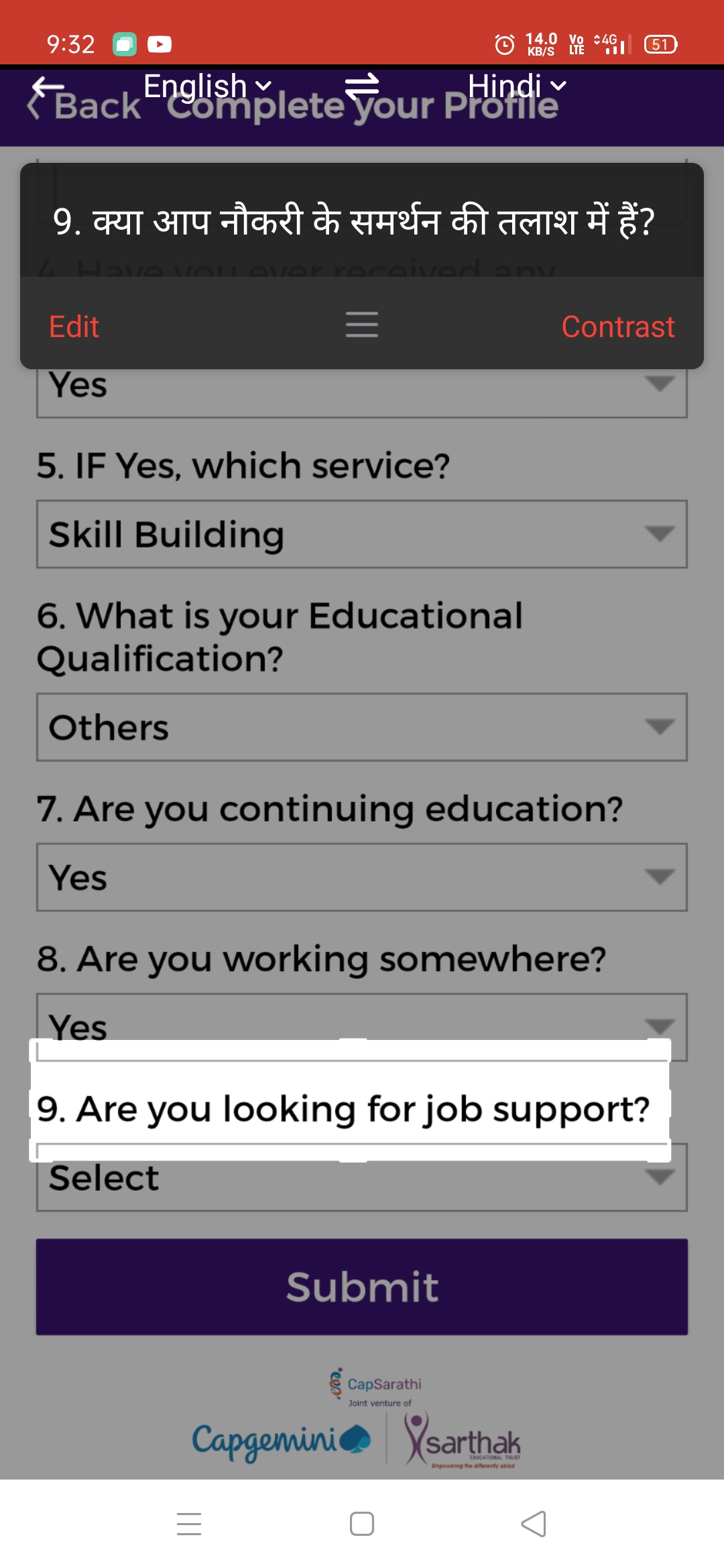This screenshot has width=724, height=1568.
Task: Open the continuing education Yes dropdown
Action: pos(362,877)
